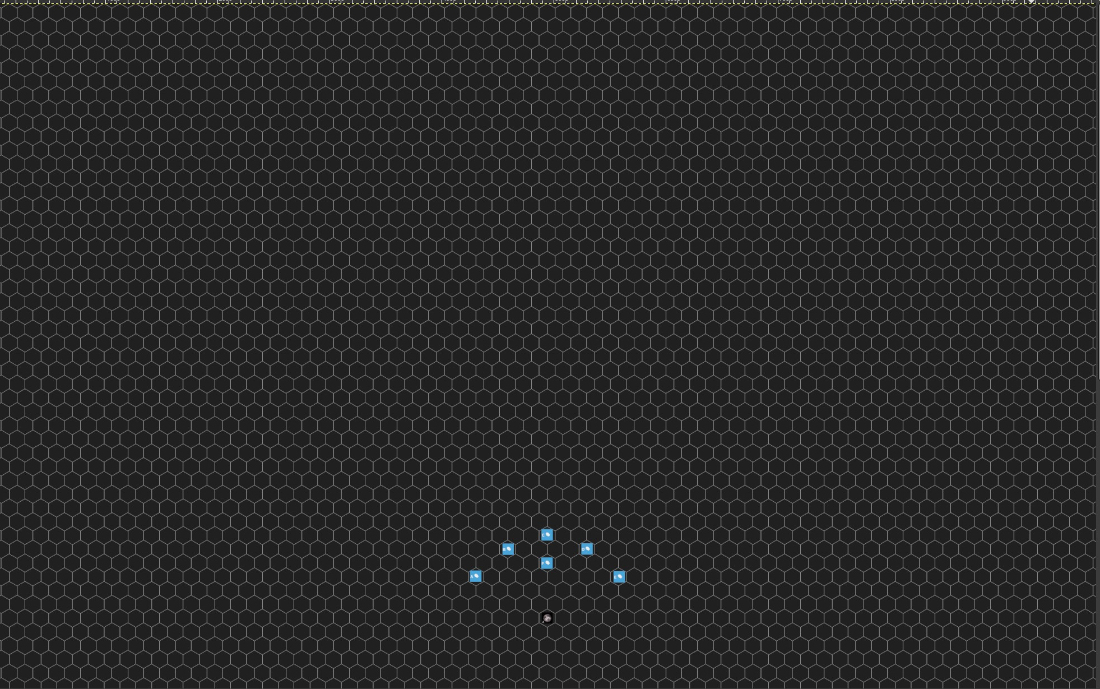Select the blue token labeled E

619,577
